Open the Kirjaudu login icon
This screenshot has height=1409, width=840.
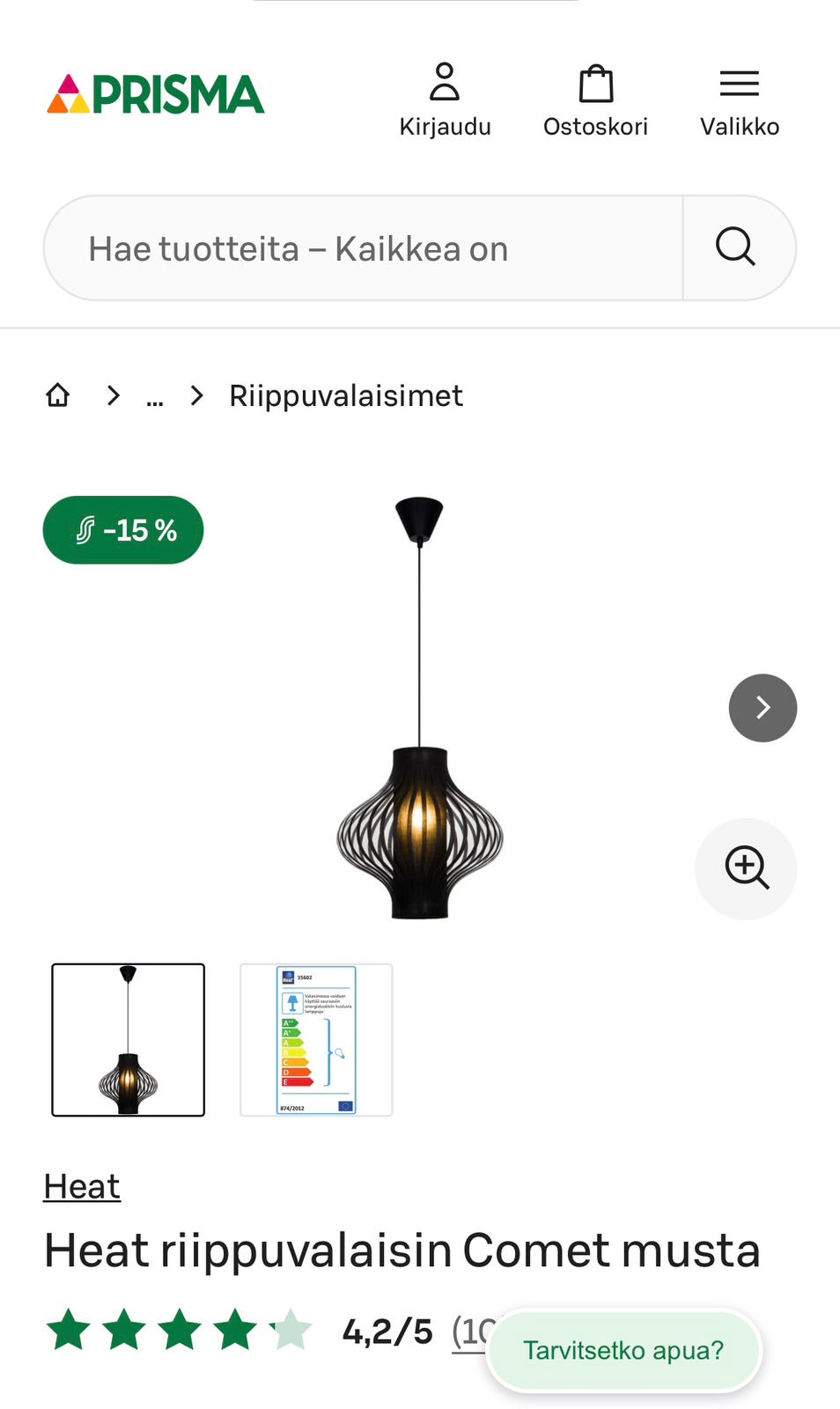pyautogui.click(x=445, y=97)
